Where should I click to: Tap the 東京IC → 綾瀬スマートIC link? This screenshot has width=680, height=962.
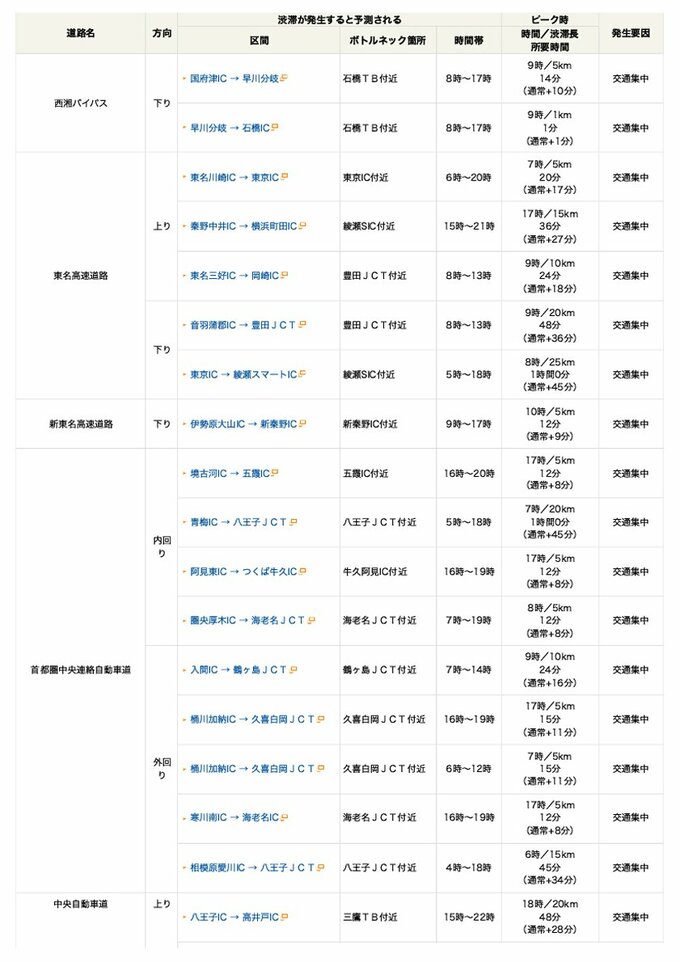click(244, 375)
